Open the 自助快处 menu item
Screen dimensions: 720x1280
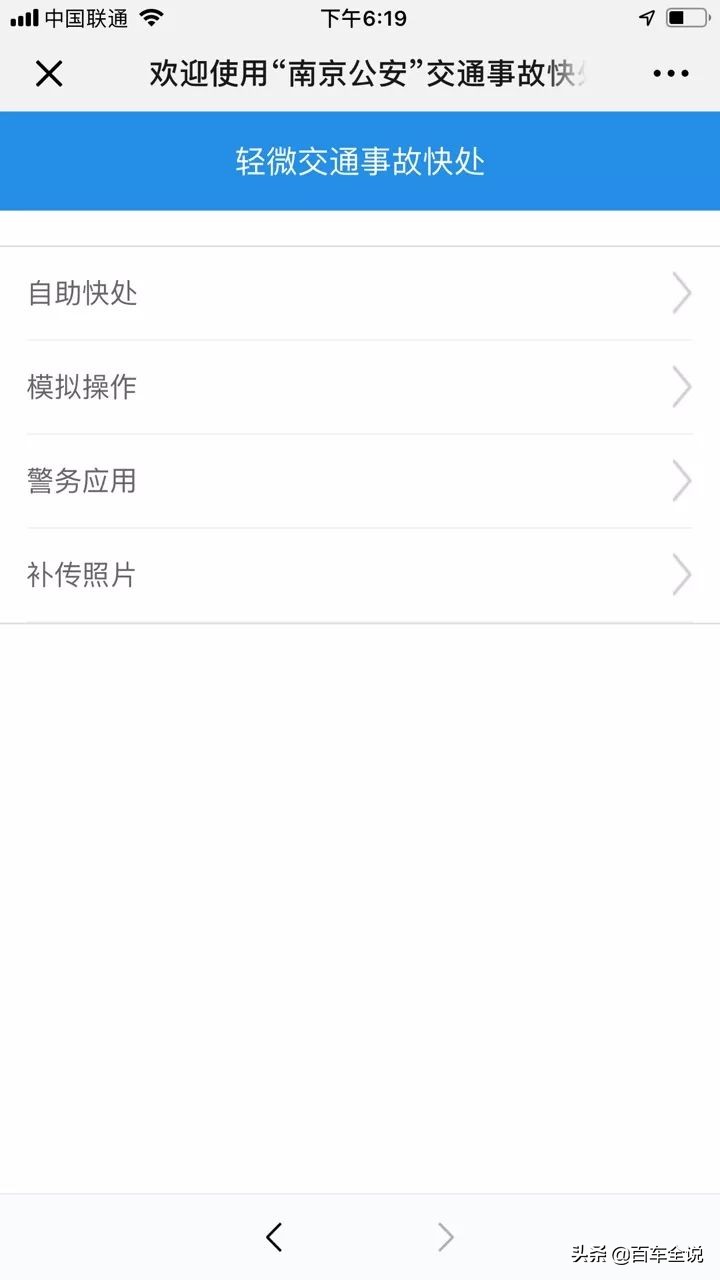pos(83,293)
